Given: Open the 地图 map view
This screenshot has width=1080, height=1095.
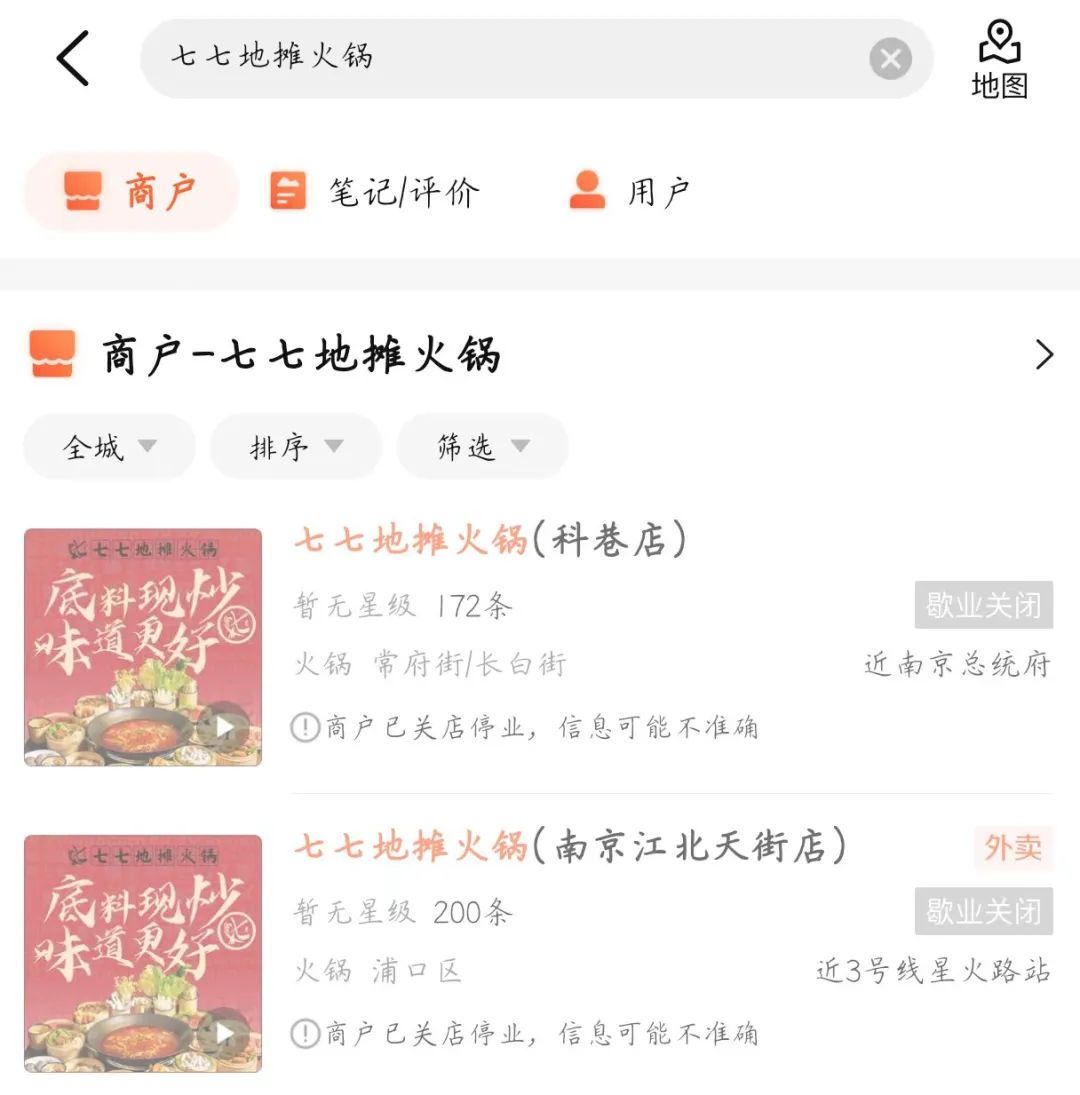Looking at the screenshot, I should point(998,55).
